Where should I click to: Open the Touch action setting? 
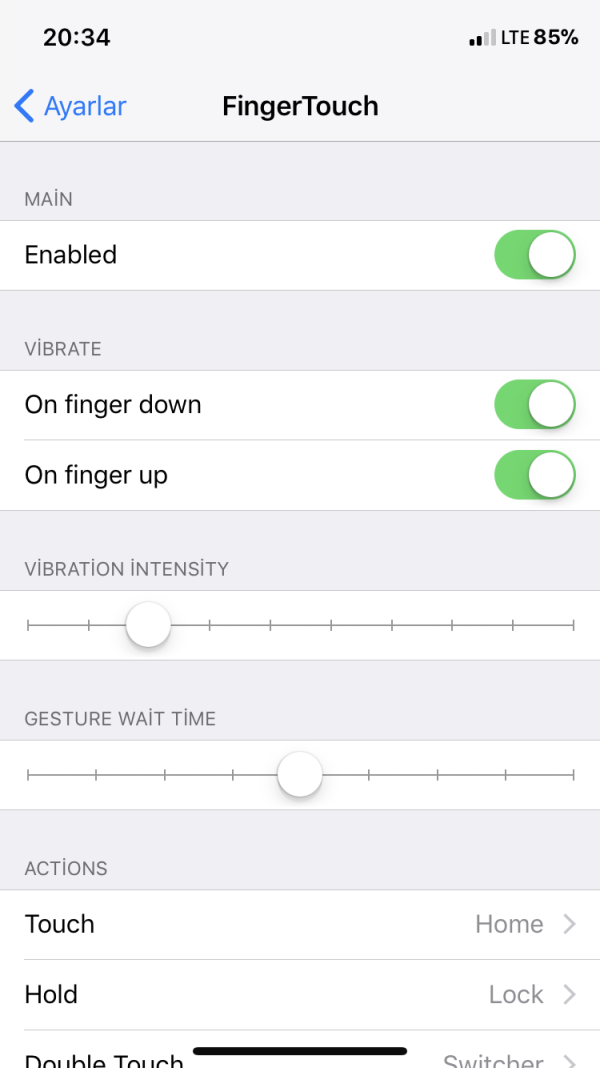click(x=300, y=925)
